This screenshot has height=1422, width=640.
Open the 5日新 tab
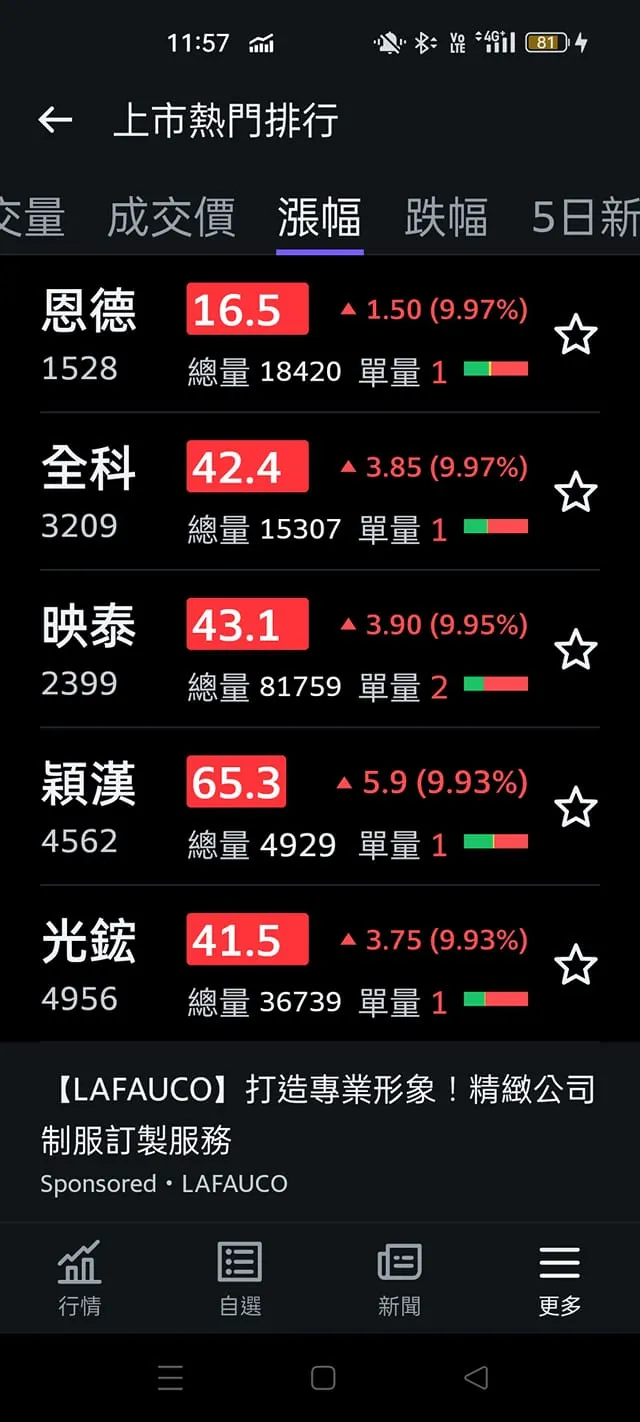585,217
